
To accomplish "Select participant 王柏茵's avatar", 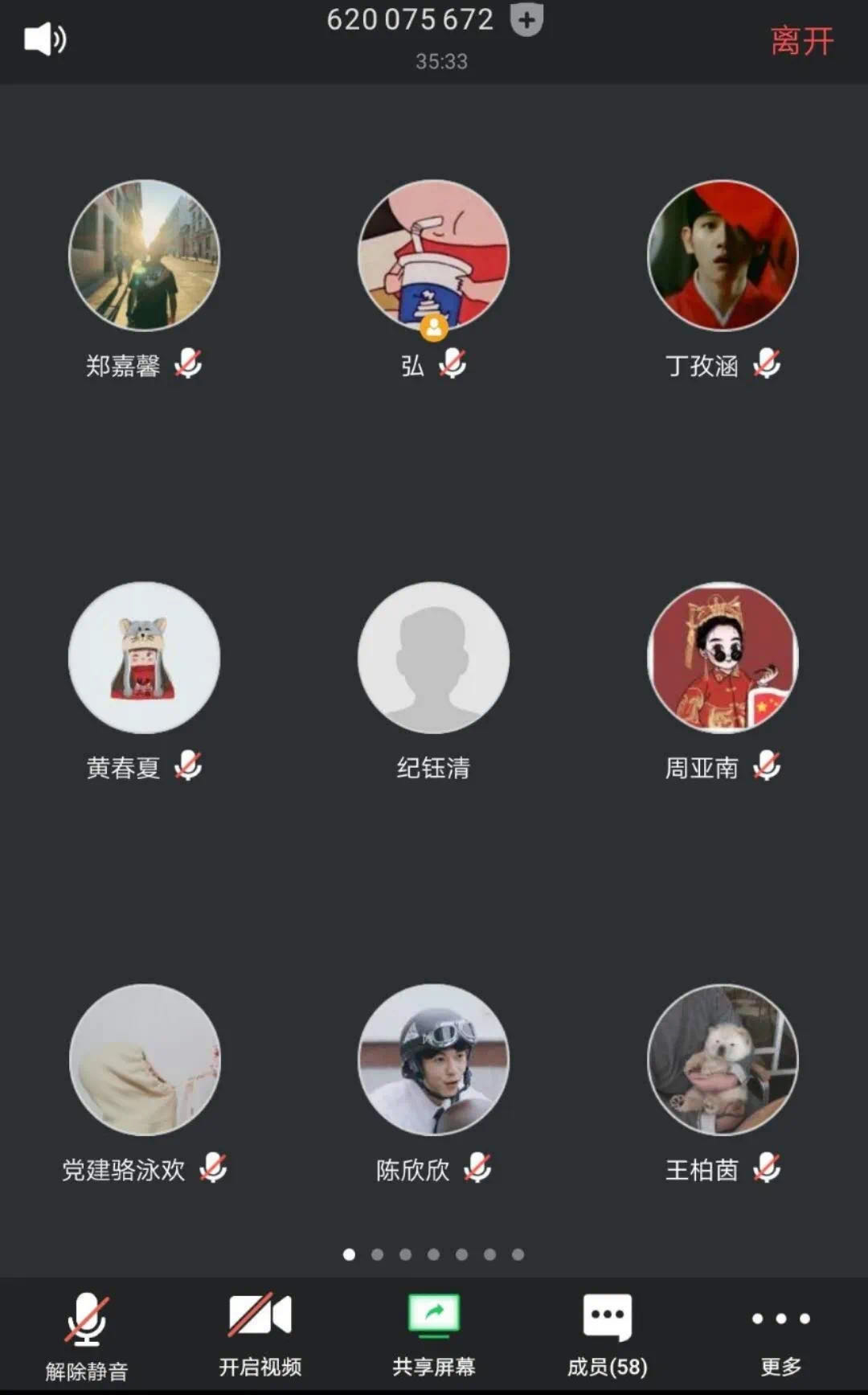I will pyautogui.click(x=723, y=1060).
